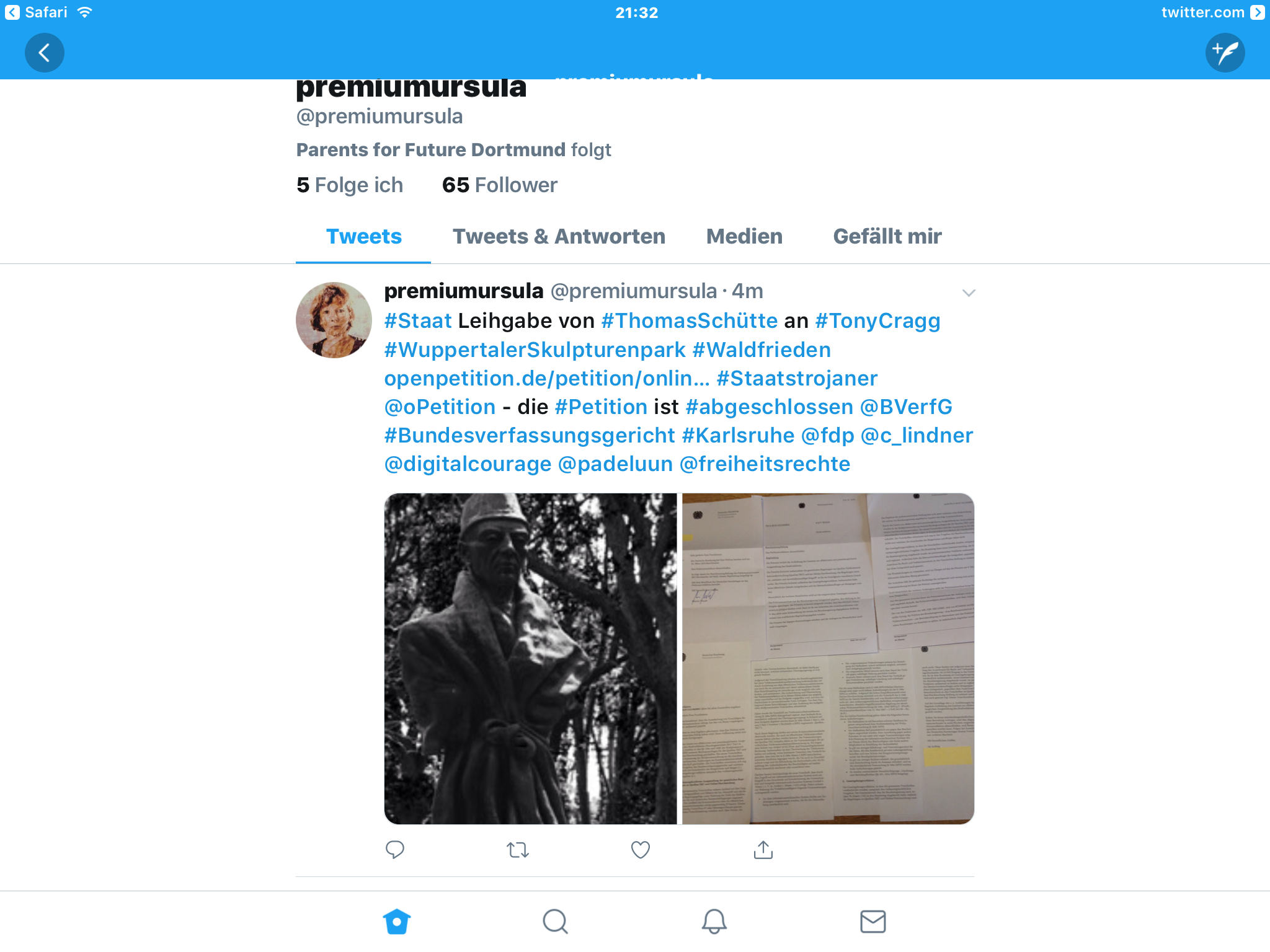Retweet premiumursula's tweet
The image size is (1270, 952).
(x=518, y=849)
